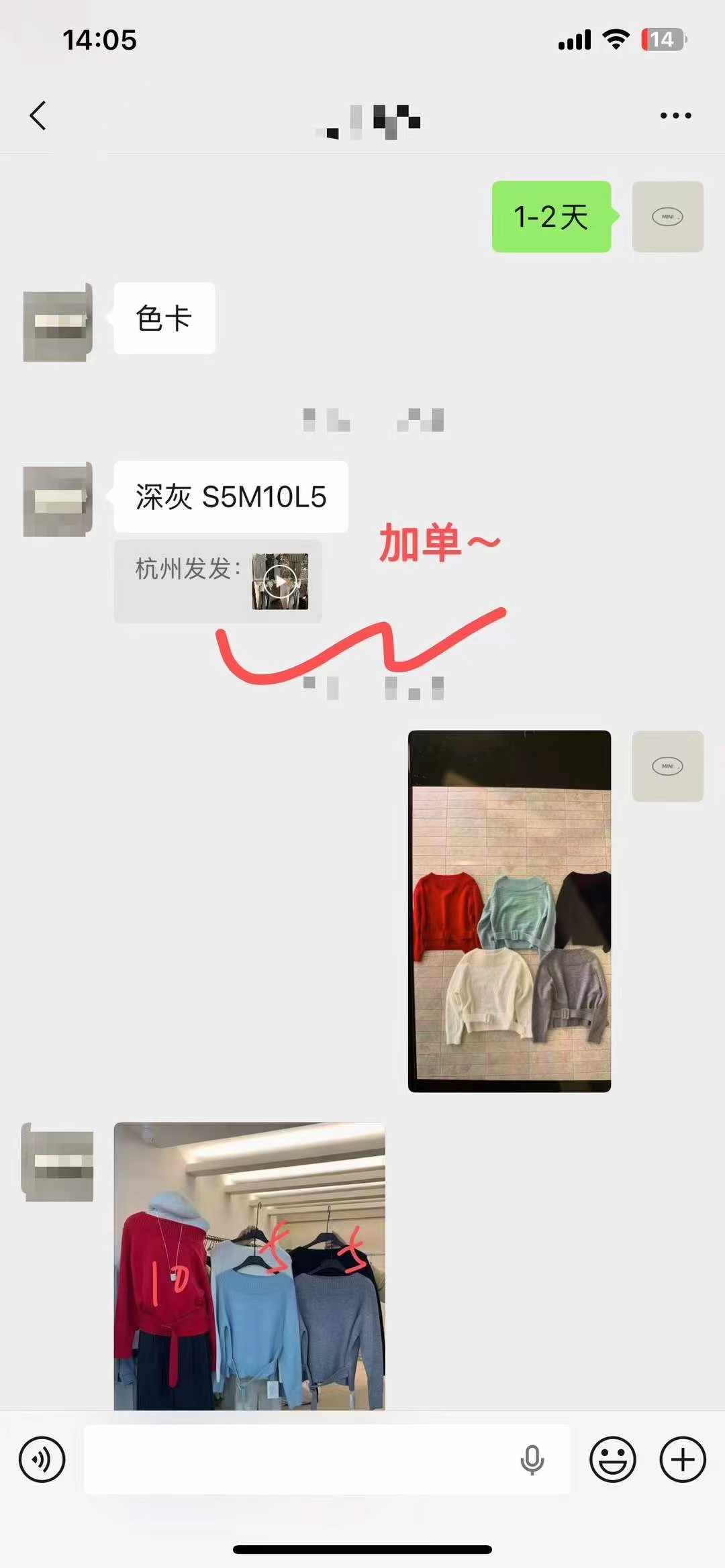Go back to the chat list
The height and width of the screenshot is (1568, 725).
[x=38, y=115]
